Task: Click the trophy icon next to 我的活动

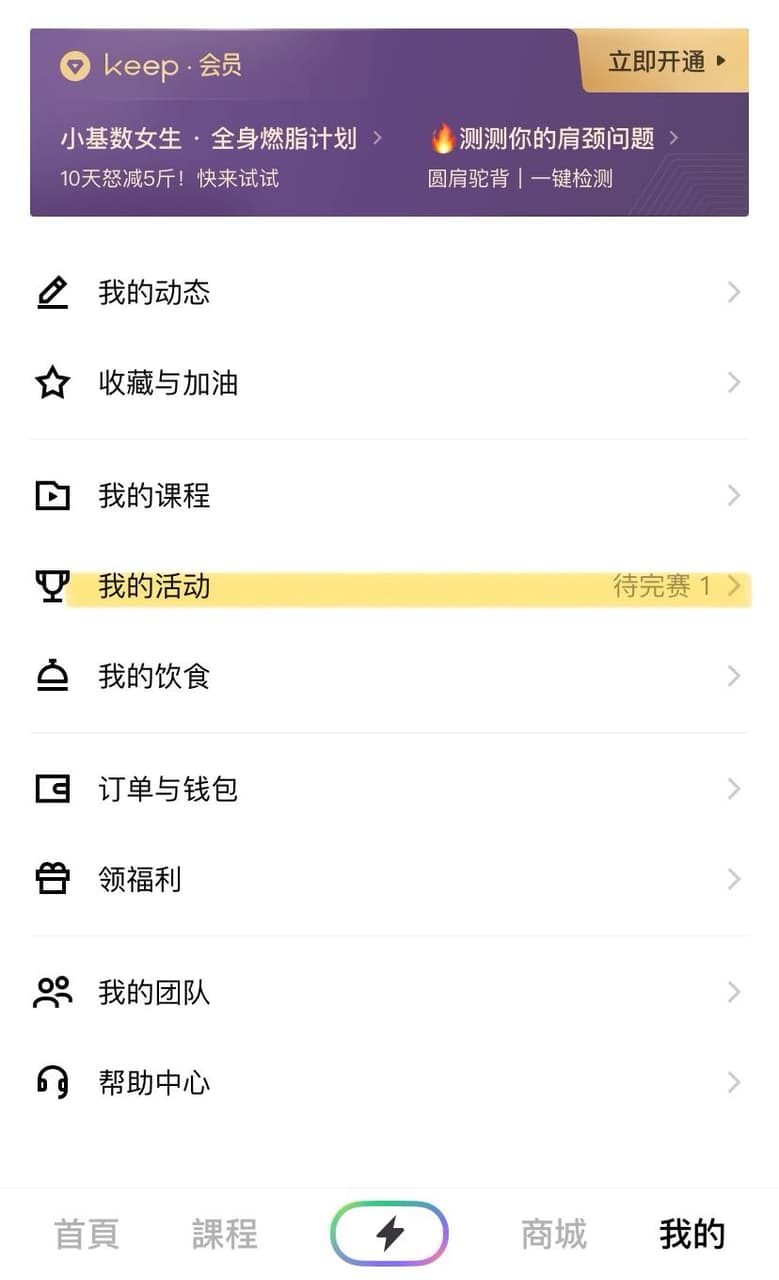Action: pos(53,586)
